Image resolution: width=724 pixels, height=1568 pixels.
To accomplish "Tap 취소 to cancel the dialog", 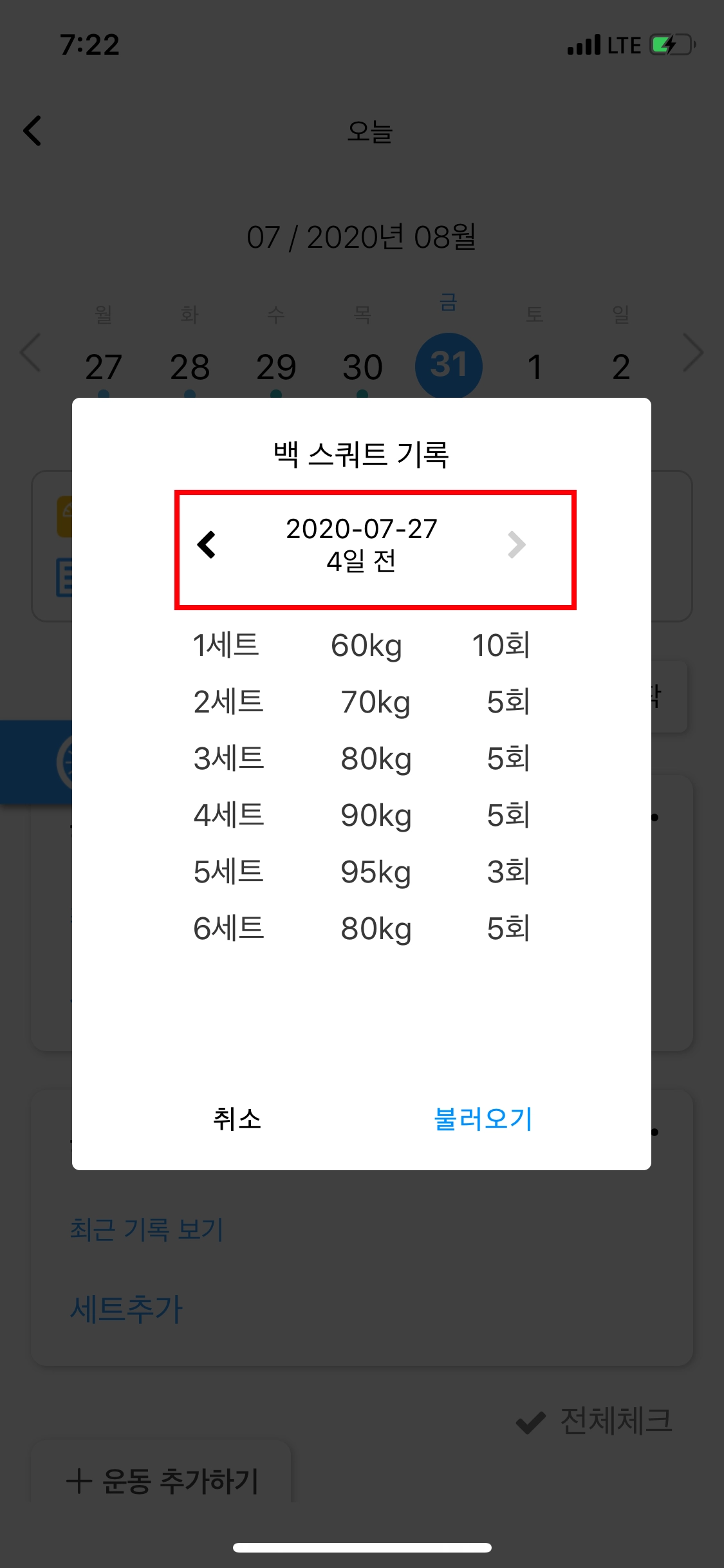I will pyautogui.click(x=237, y=1119).
